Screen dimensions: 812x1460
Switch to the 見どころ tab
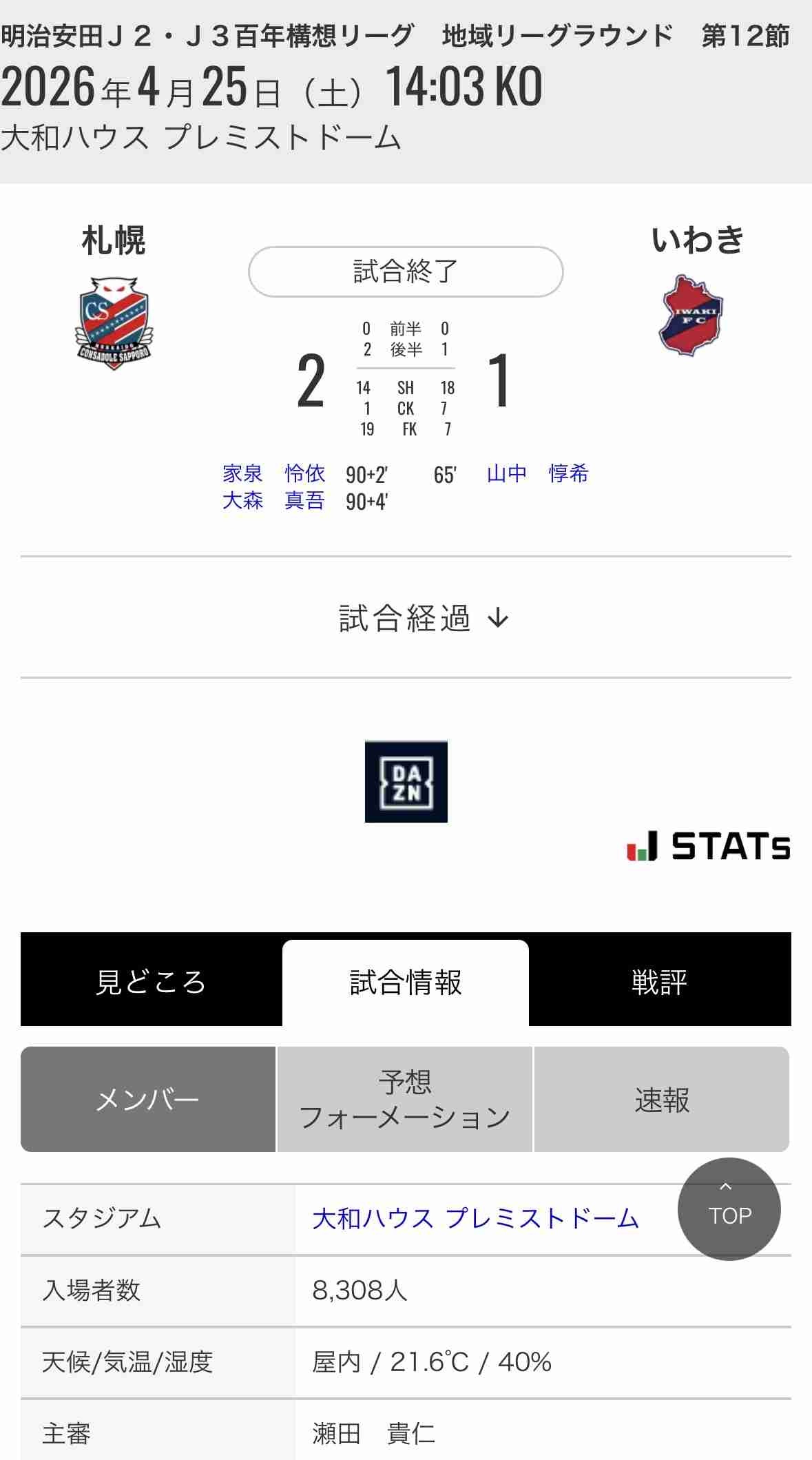coord(151,982)
